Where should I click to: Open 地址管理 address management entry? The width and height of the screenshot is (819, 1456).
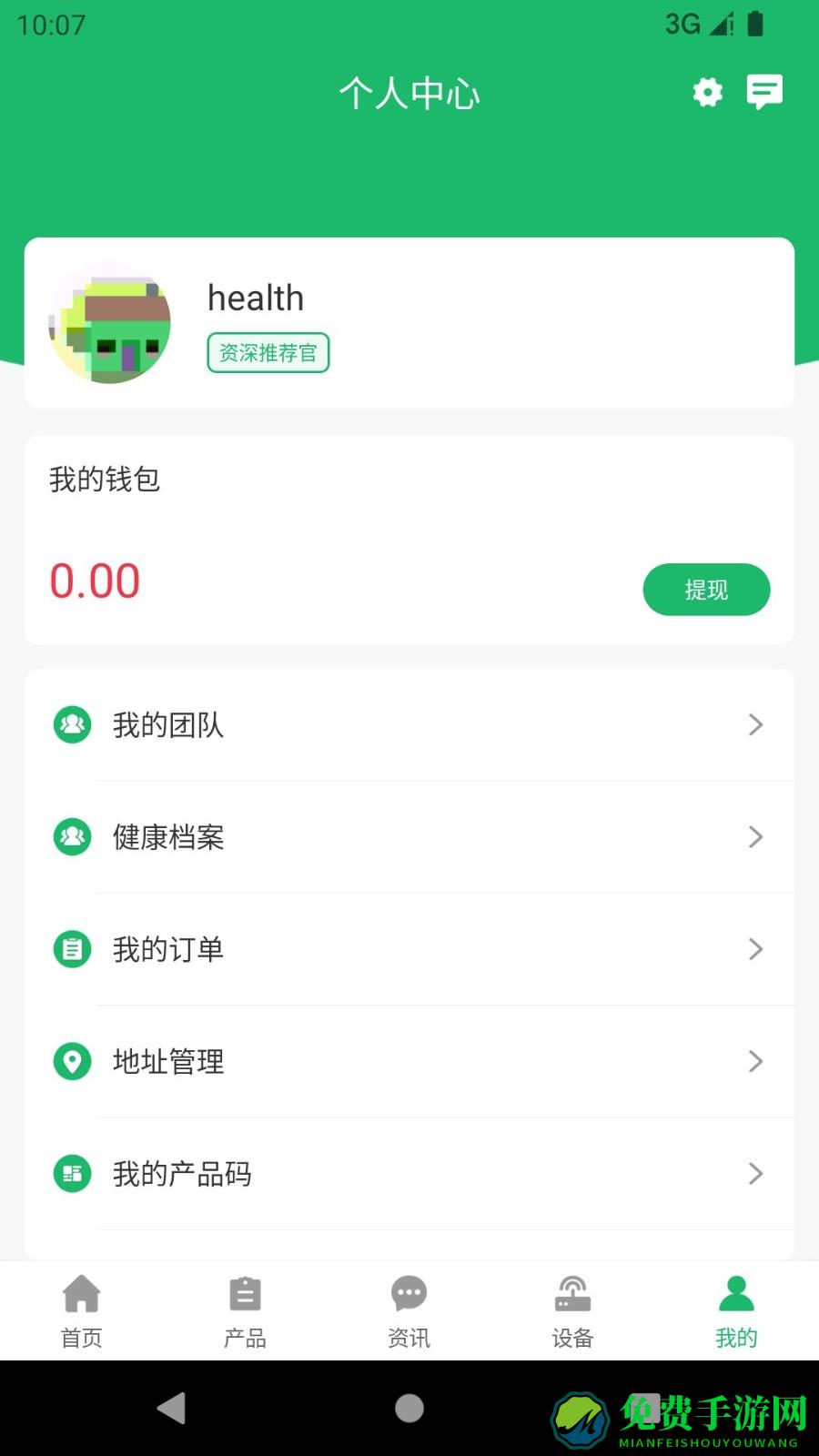coord(167,1061)
